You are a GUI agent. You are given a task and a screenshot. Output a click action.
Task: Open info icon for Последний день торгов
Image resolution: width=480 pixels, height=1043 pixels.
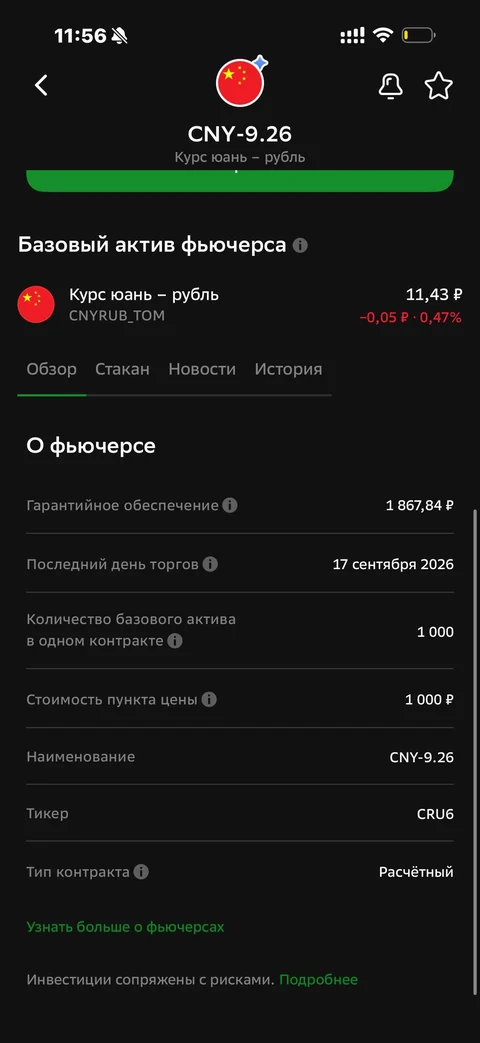(210, 565)
